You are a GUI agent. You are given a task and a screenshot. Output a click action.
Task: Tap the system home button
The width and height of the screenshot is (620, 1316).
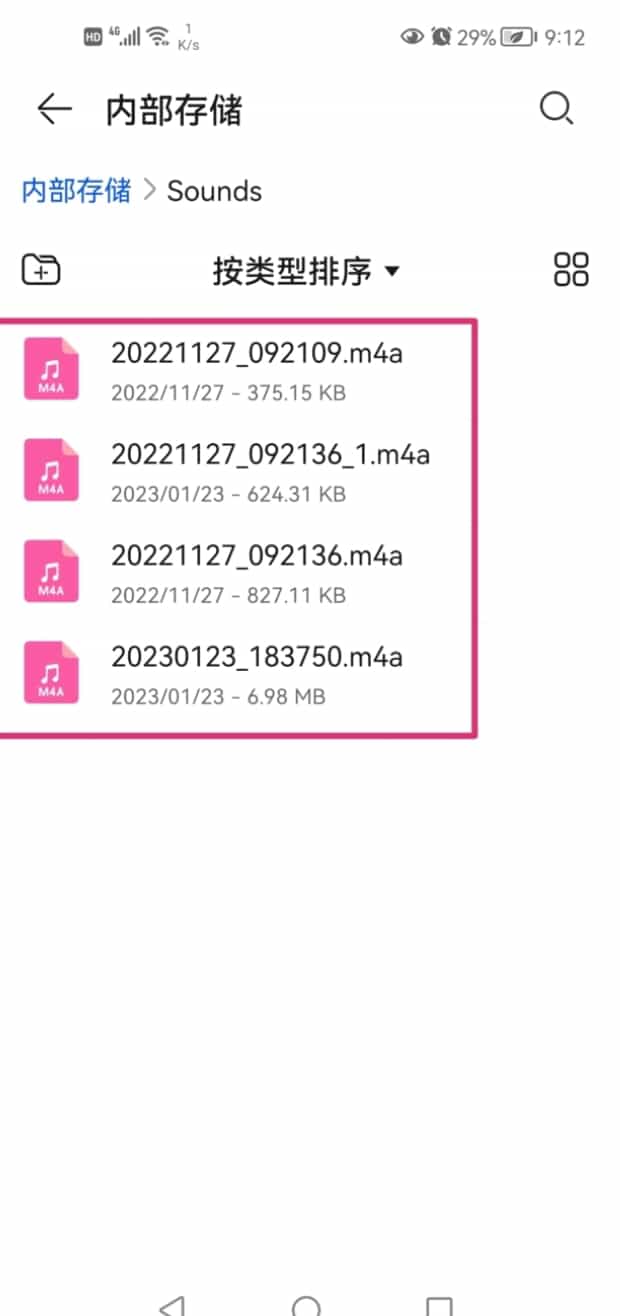point(307,1303)
